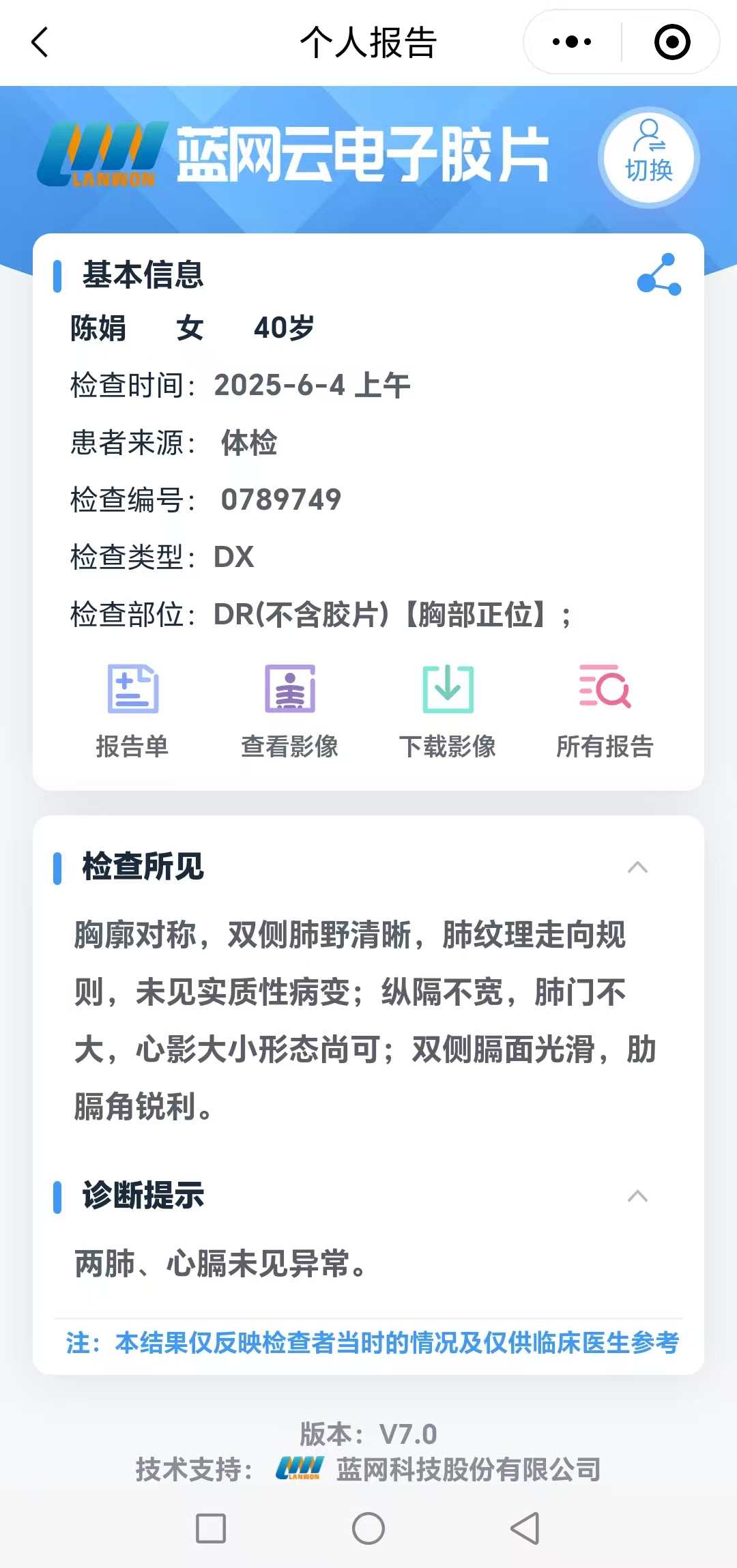
Task: Collapse the 检查所见 section
Action: click(637, 867)
